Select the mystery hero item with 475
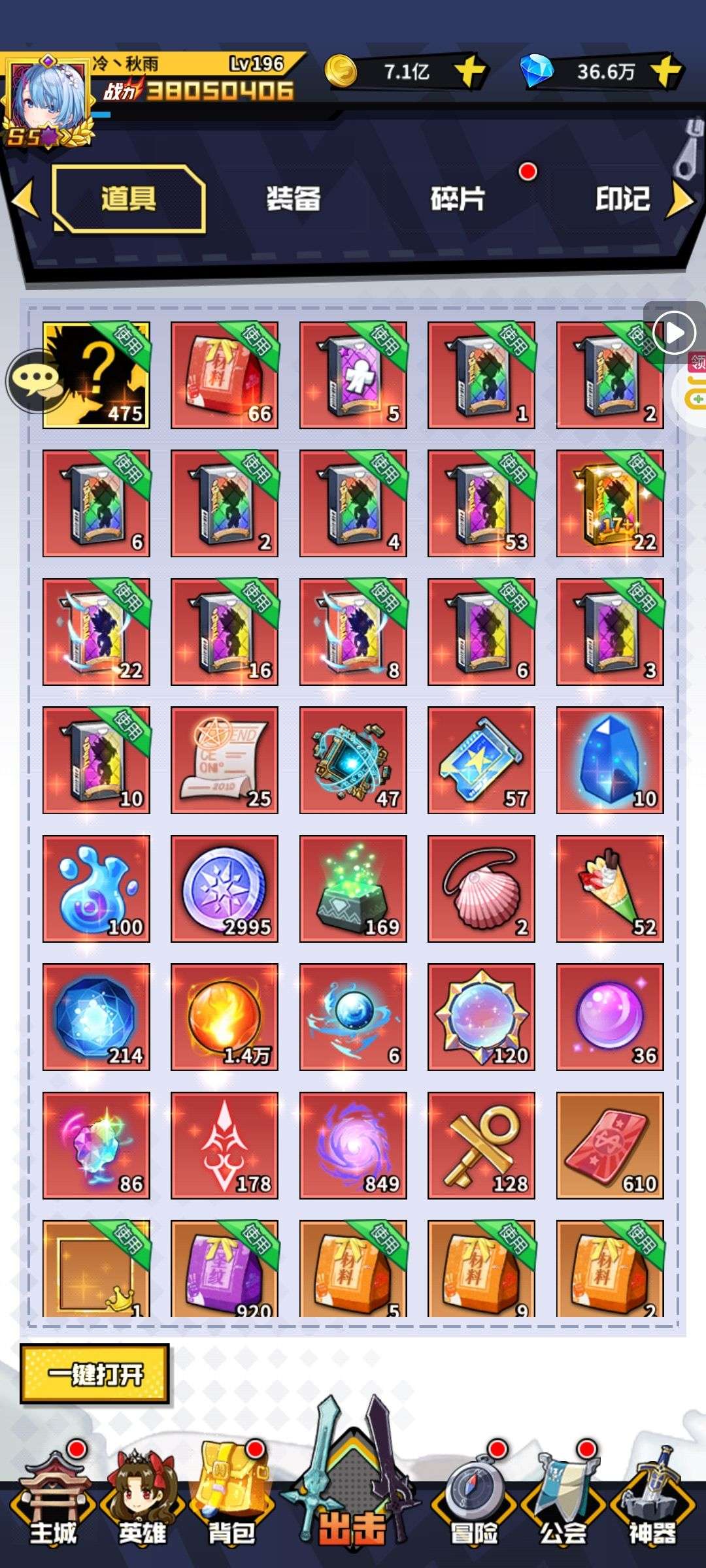Image resolution: width=706 pixels, height=1568 pixels. [96, 375]
